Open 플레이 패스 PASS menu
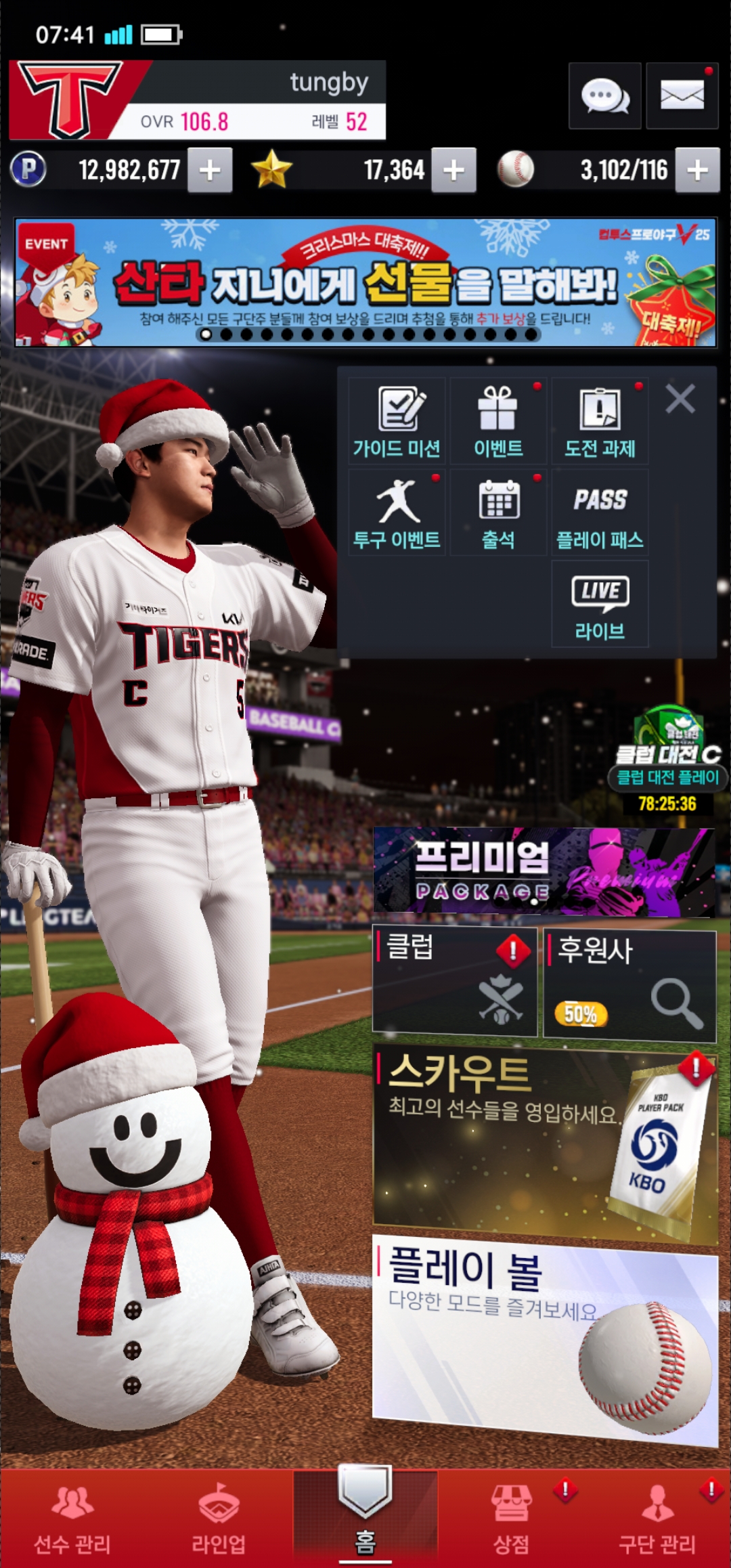The width and height of the screenshot is (731, 1568). (x=600, y=513)
